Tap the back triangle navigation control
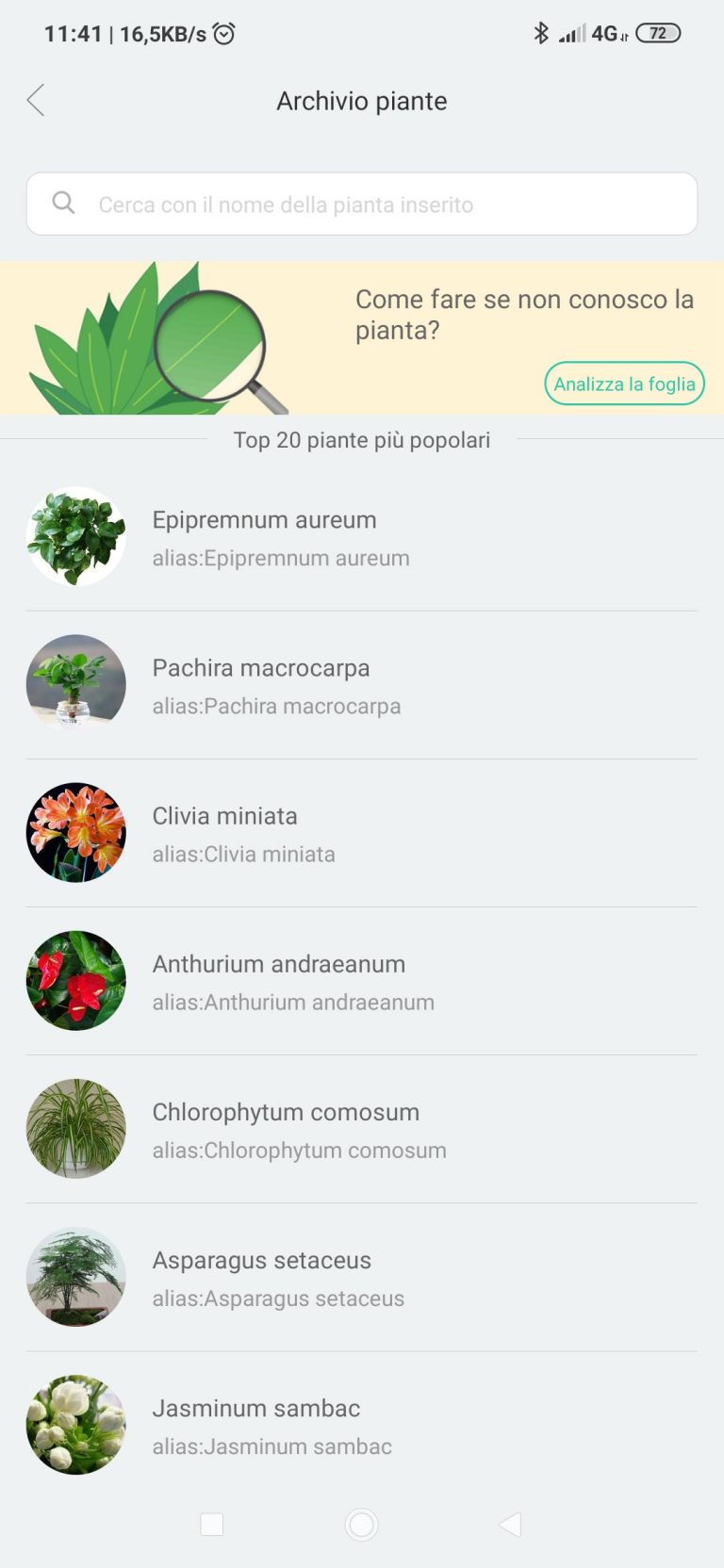Viewport: 724px width, 1568px height. pyautogui.click(x=510, y=1523)
